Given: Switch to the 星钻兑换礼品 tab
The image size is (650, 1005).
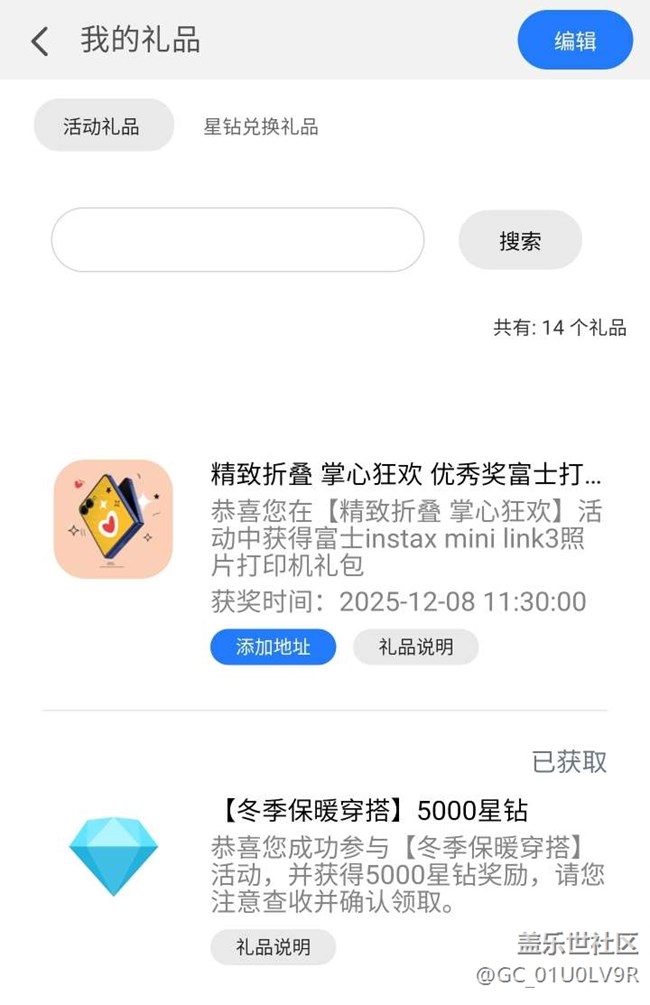Looking at the screenshot, I should pos(260,127).
